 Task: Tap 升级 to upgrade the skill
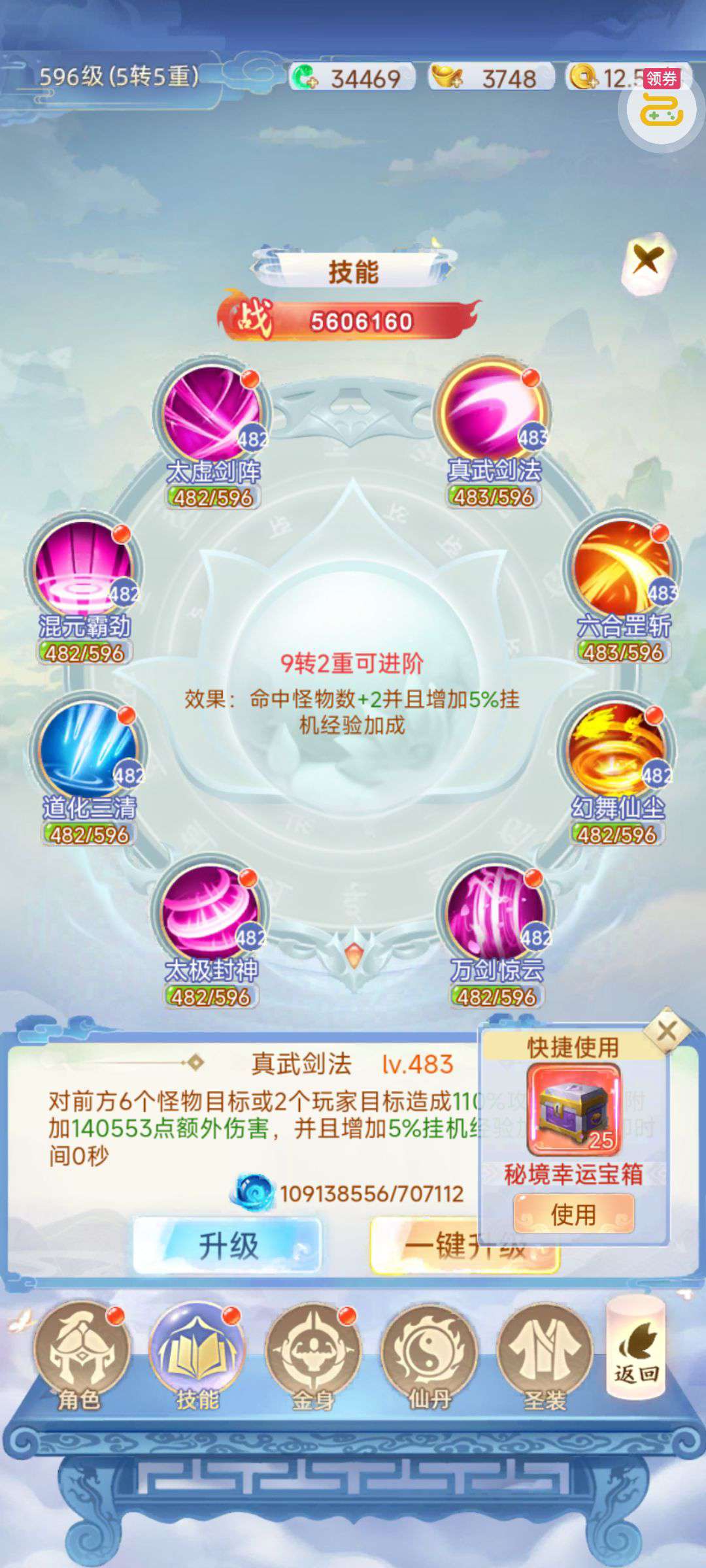[x=227, y=1245]
